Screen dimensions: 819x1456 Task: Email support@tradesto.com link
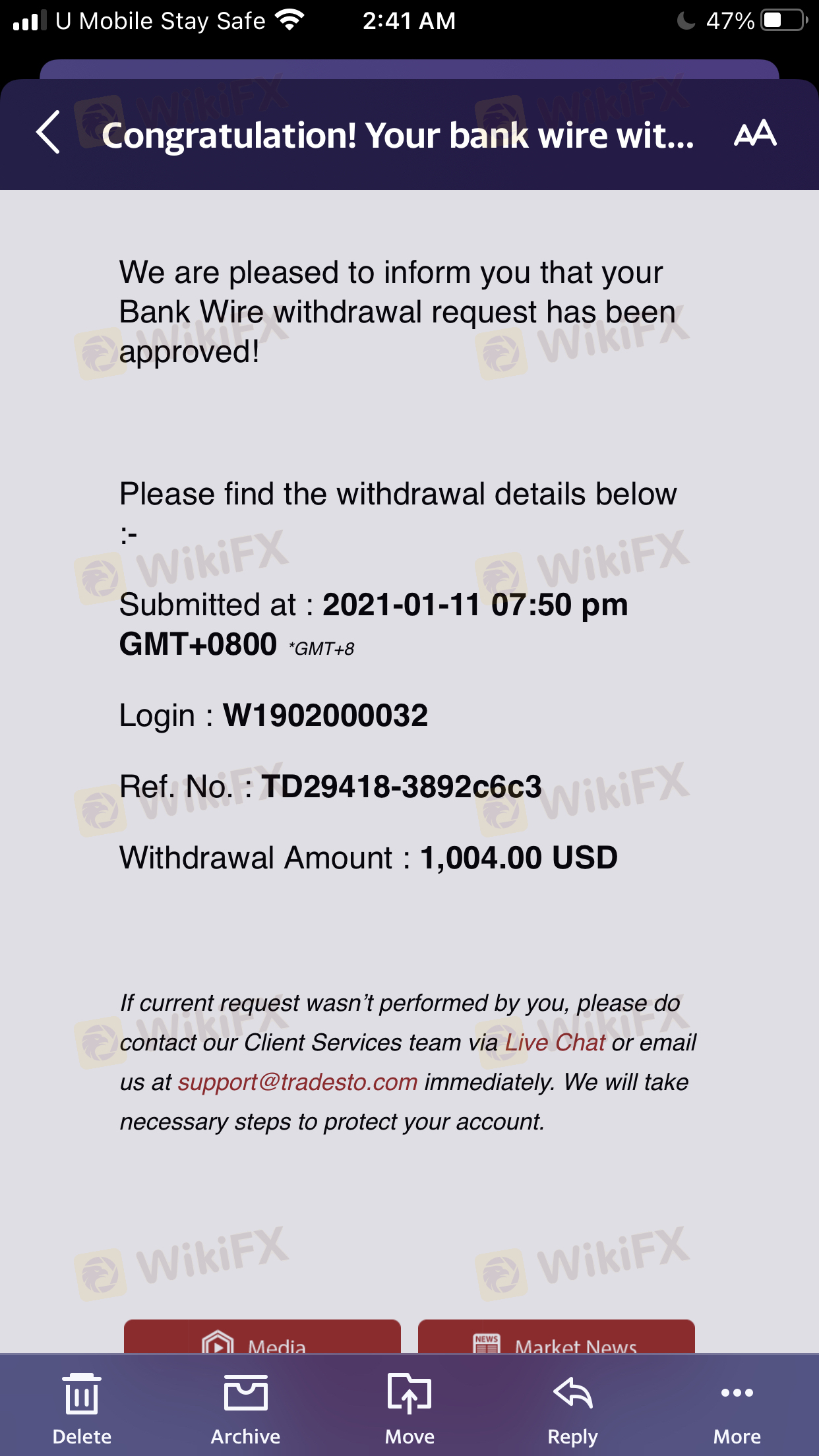[297, 1082]
